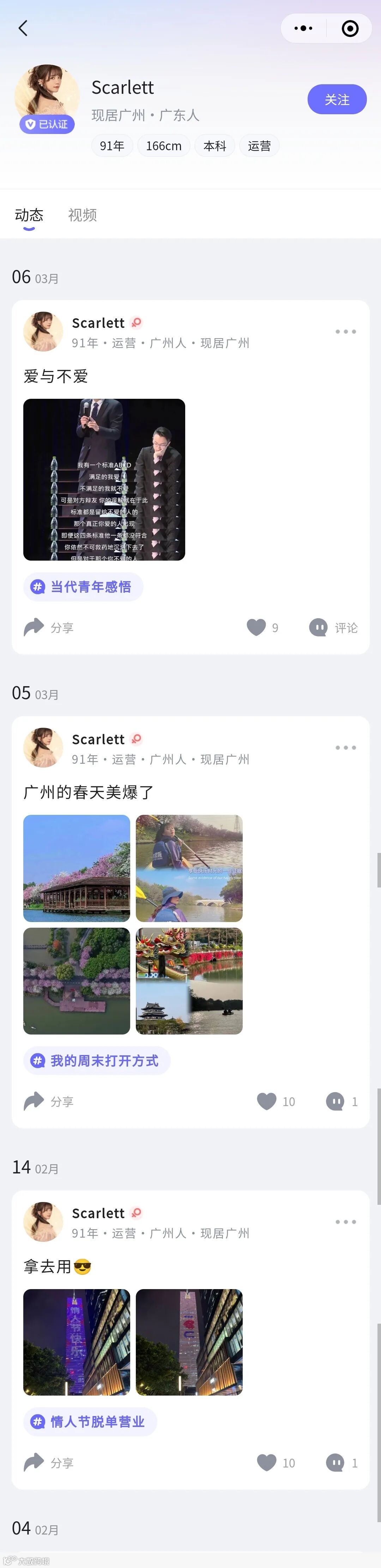
Task: Open the 情人节脱单营业 topic tag
Action: 90,1421
